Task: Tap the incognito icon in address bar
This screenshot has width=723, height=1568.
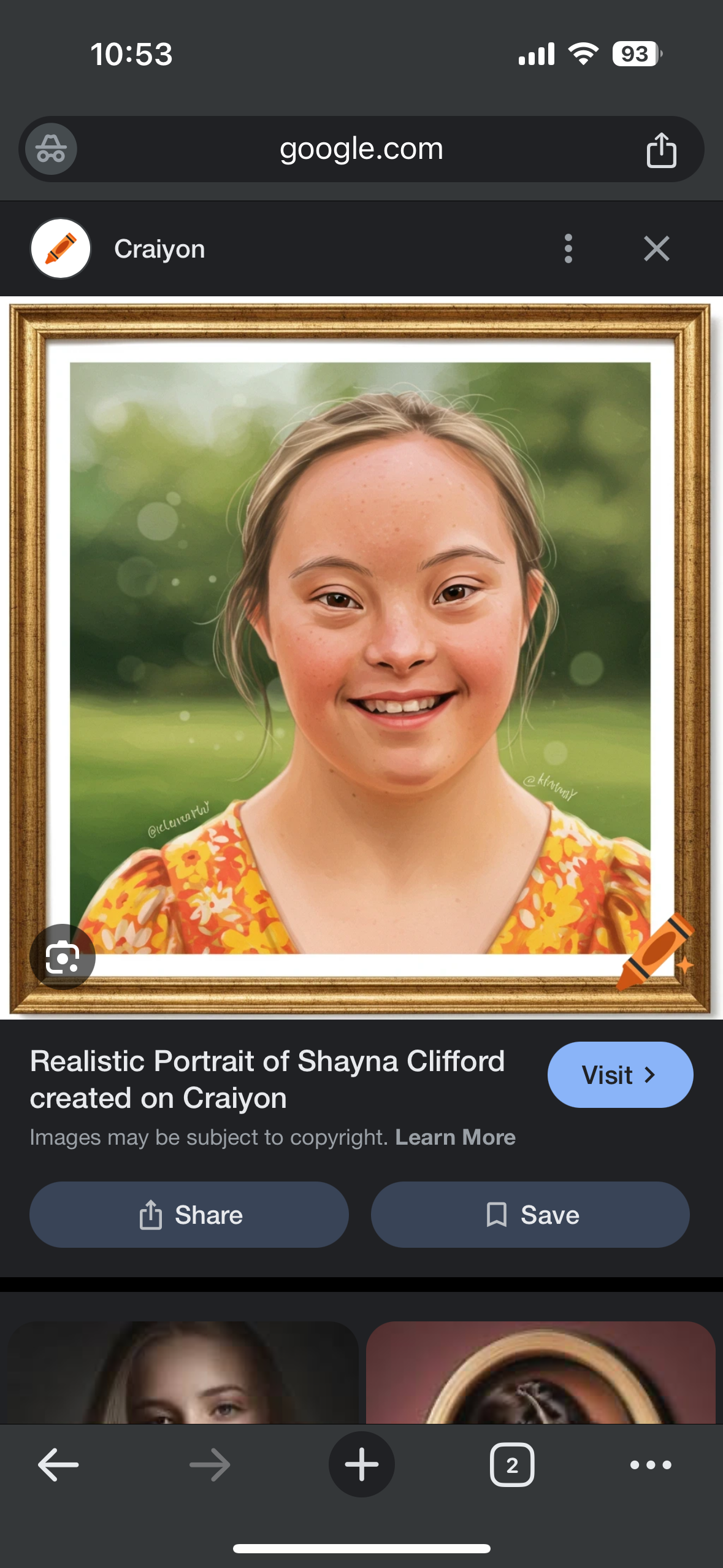Action: pos(51,149)
